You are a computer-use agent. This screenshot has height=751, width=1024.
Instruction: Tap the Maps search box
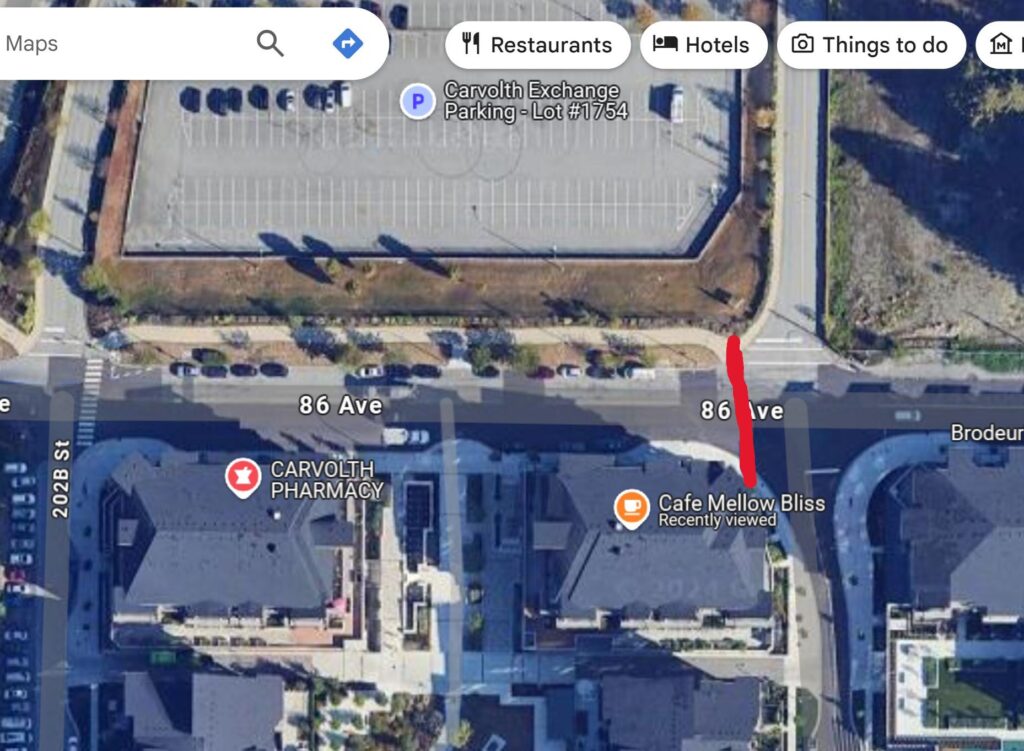click(x=120, y=44)
